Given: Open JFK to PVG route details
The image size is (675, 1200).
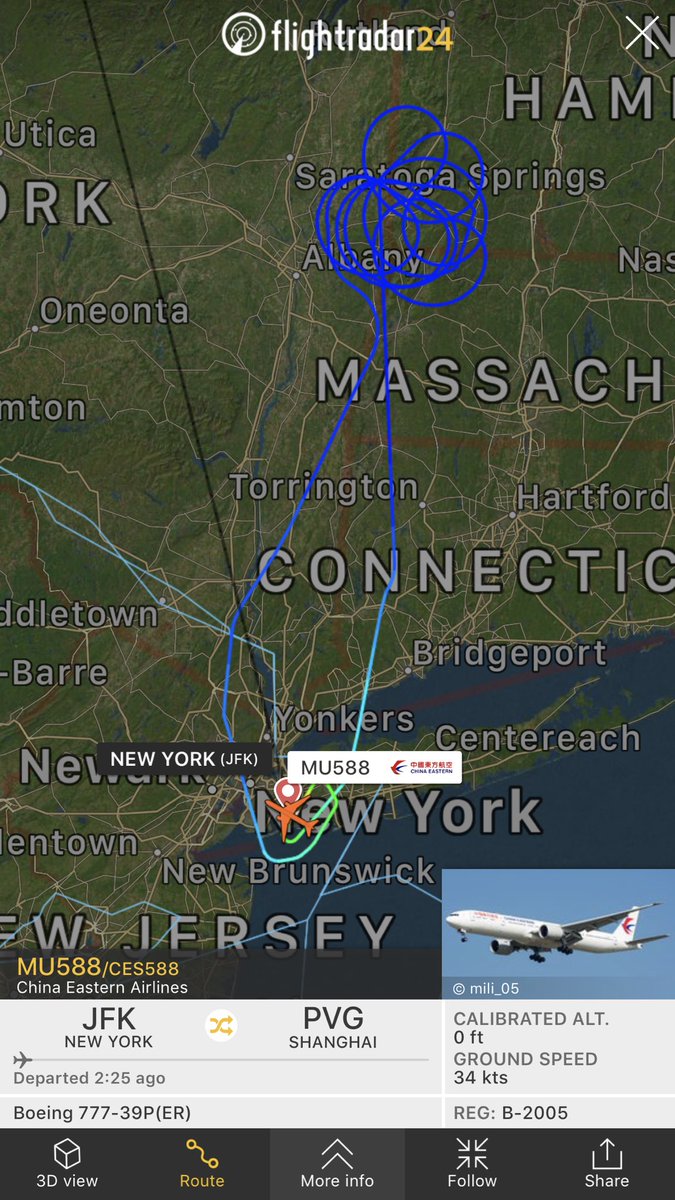Looking at the screenshot, I should pos(221,1026).
